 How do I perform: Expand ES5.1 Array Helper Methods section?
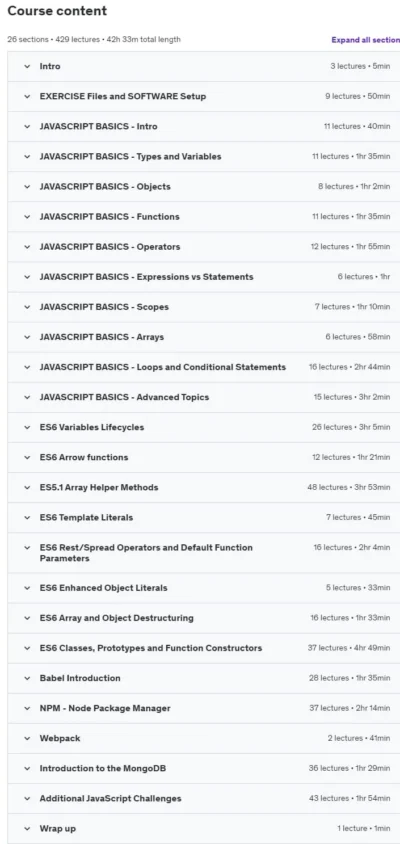click(x=204, y=488)
